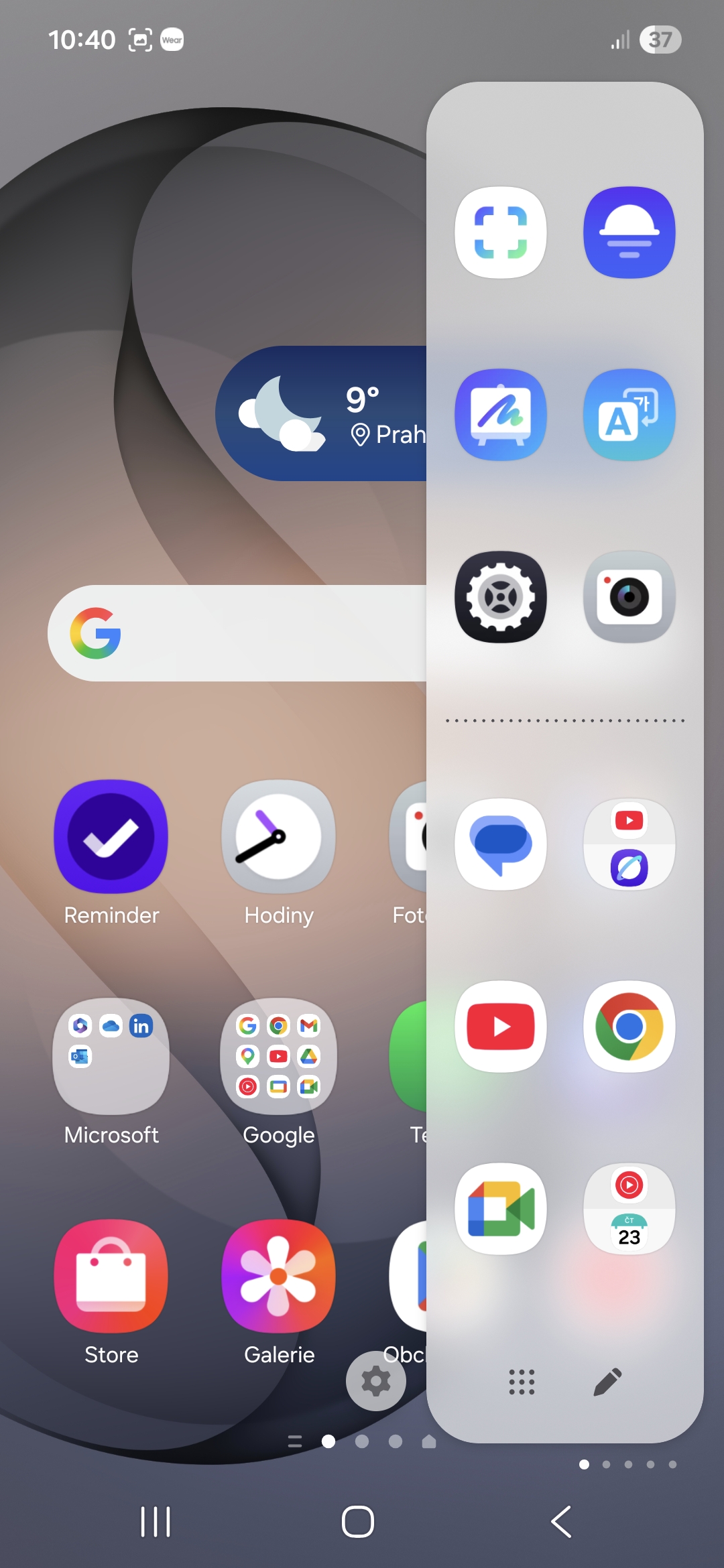This screenshot has width=724, height=1568.
Task: Show all apps via grid icon
Action: click(522, 1382)
